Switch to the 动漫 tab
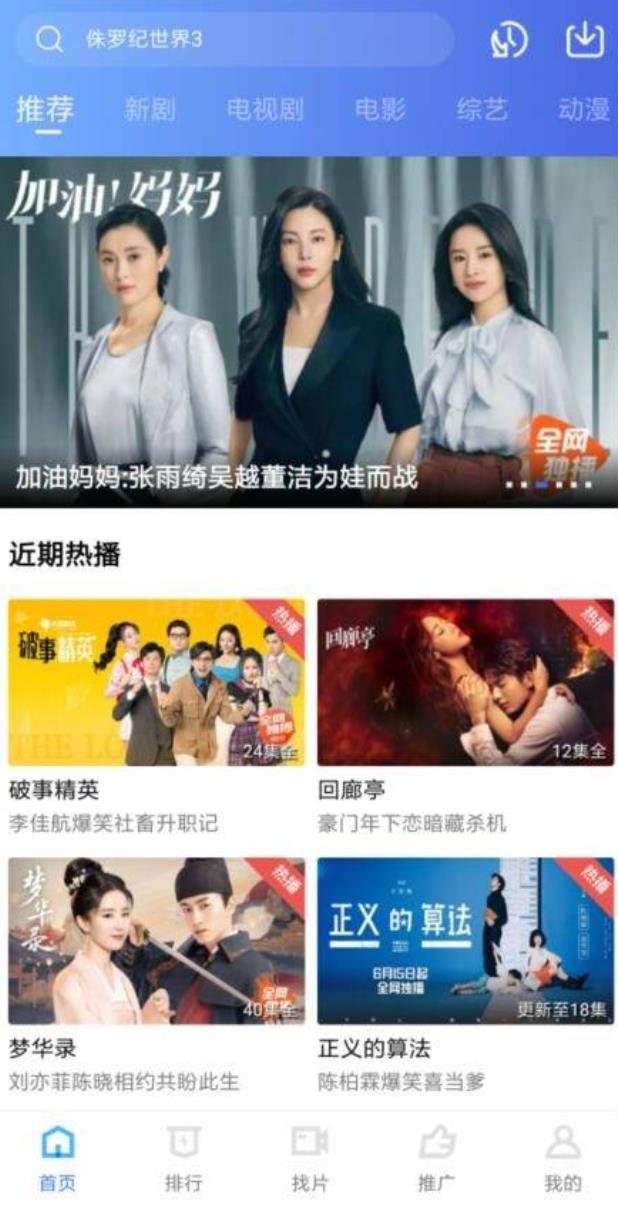This screenshot has height=1209, width=618. point(583,109)
